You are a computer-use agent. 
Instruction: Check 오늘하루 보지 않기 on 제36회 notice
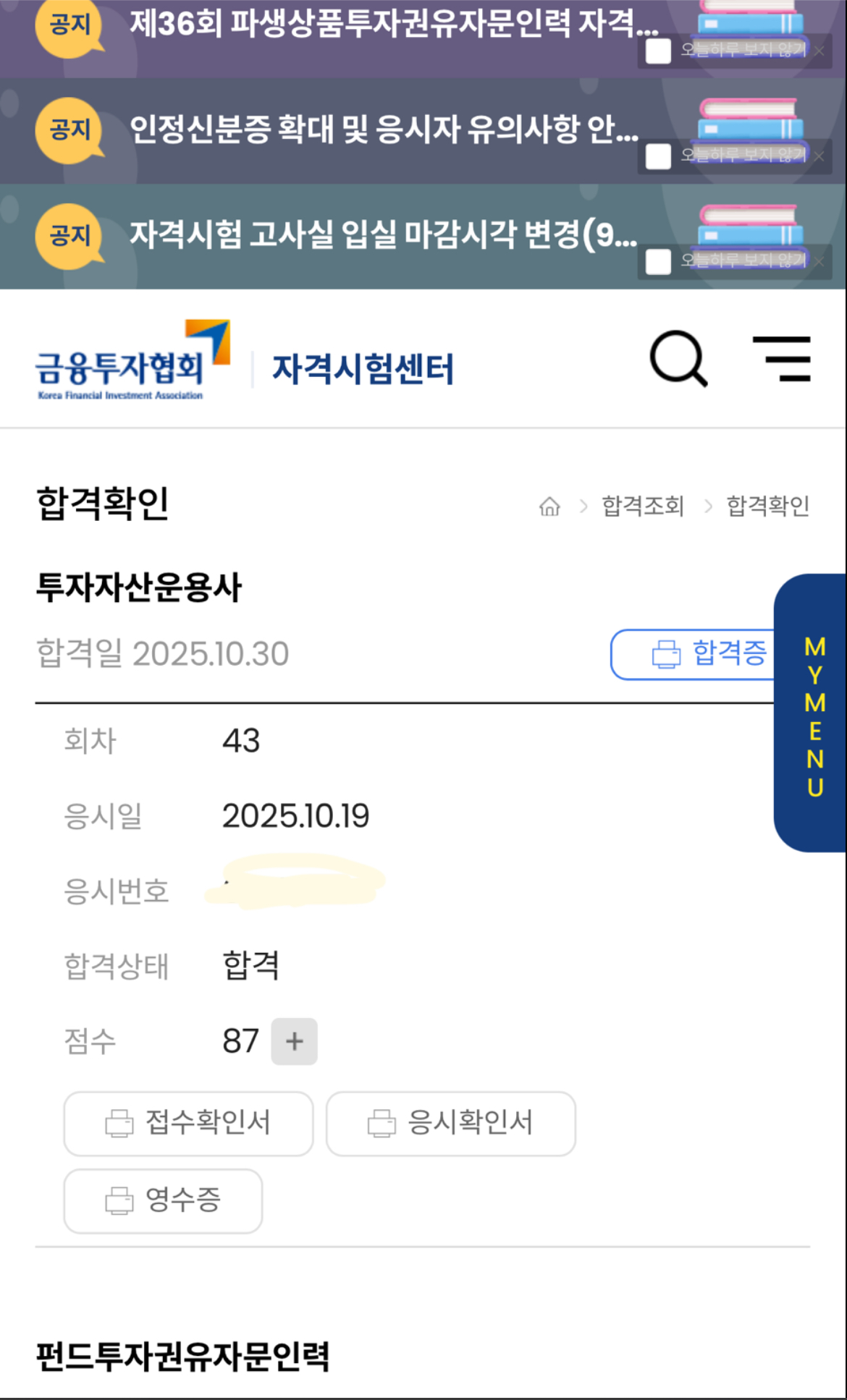[x=658, y=51]
